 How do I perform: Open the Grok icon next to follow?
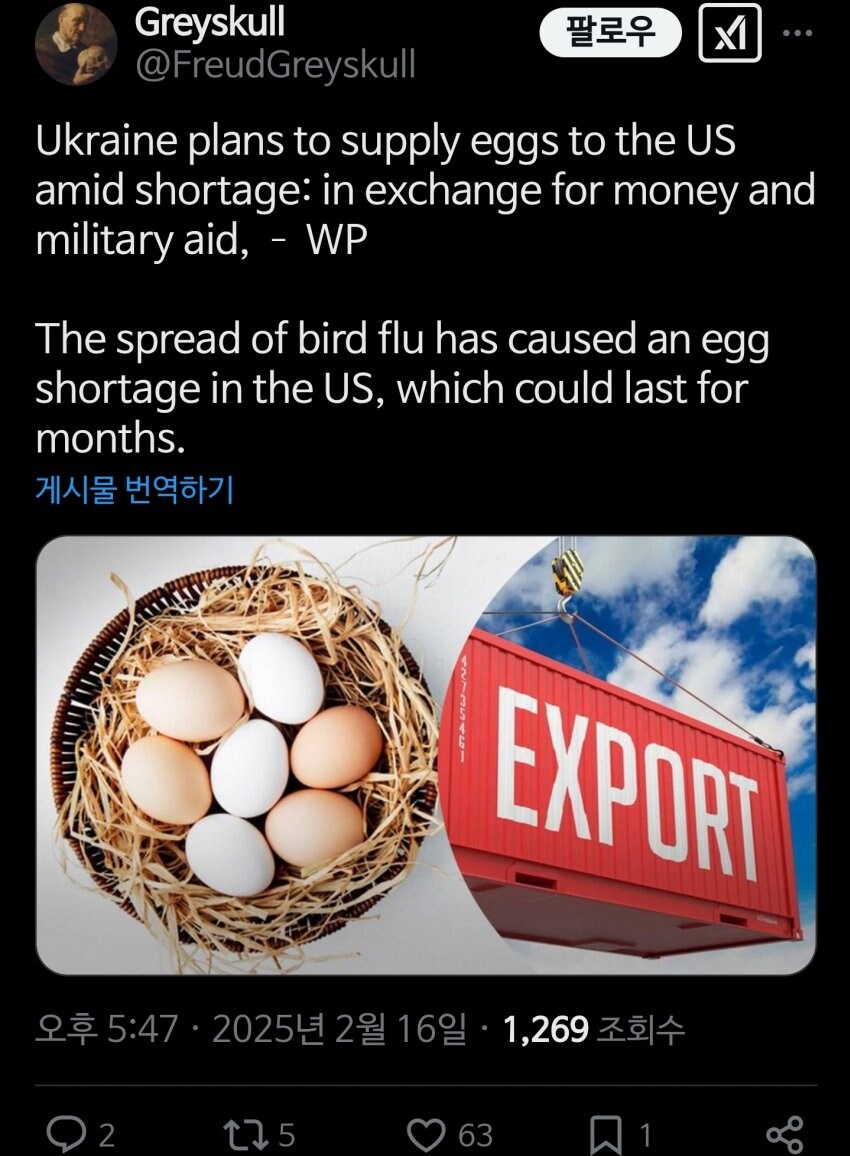click(729, 35)
